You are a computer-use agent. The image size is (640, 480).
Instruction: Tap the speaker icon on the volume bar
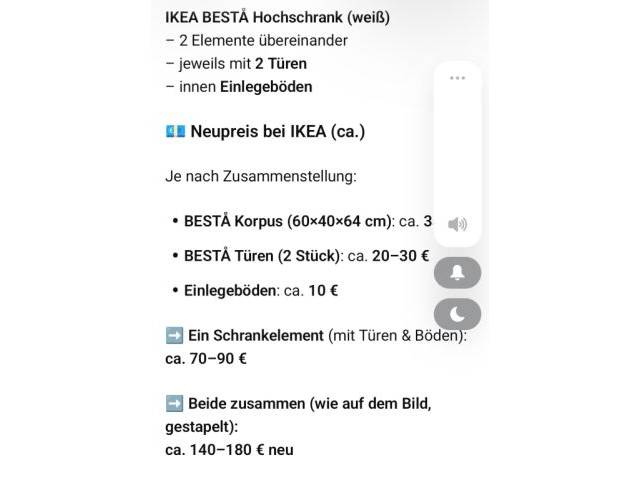pos(457,224)
